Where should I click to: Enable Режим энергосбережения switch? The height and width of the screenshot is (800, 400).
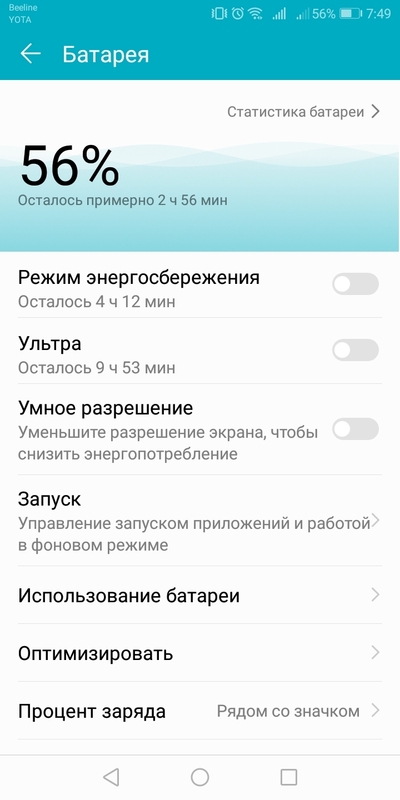[x=356, y=284]
